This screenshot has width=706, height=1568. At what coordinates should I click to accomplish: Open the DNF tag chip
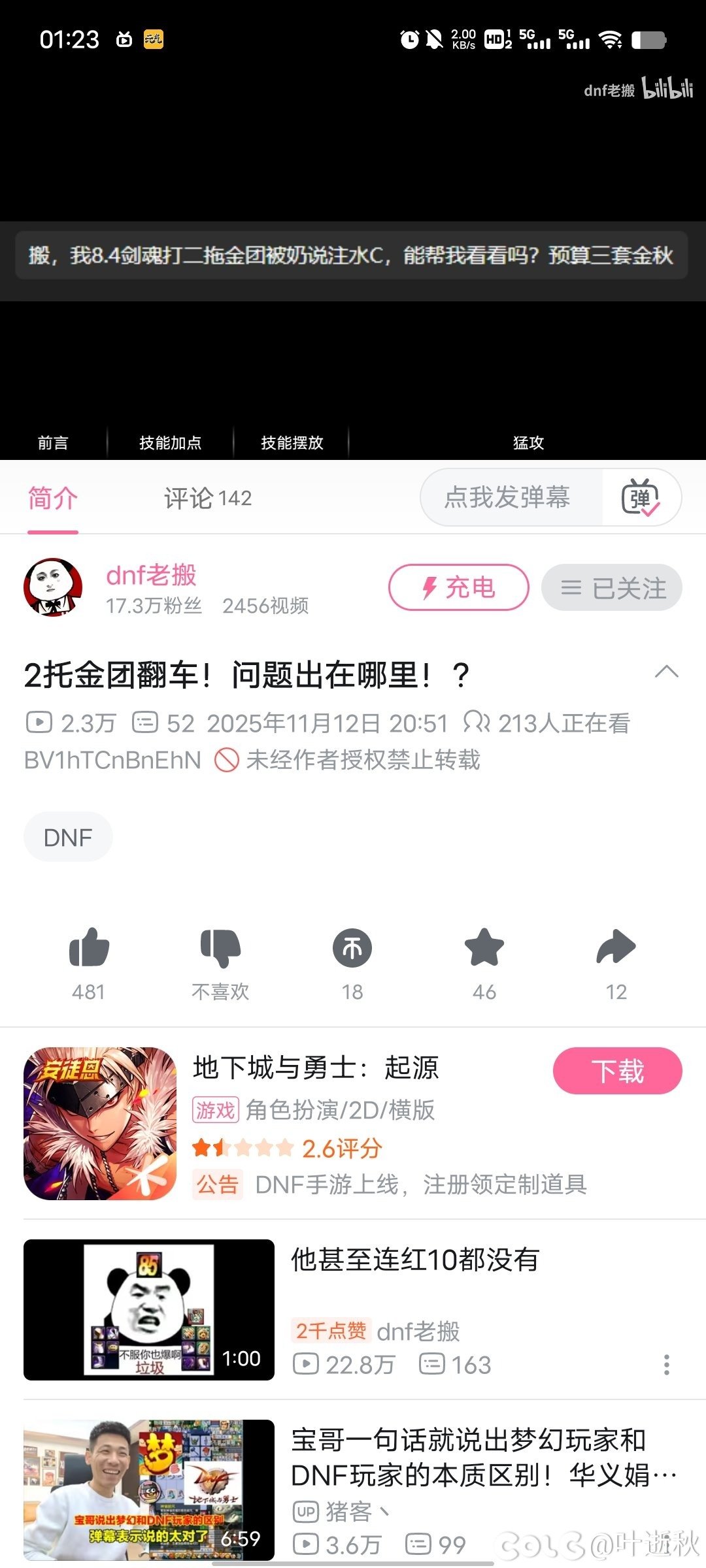tap(68, 836)
